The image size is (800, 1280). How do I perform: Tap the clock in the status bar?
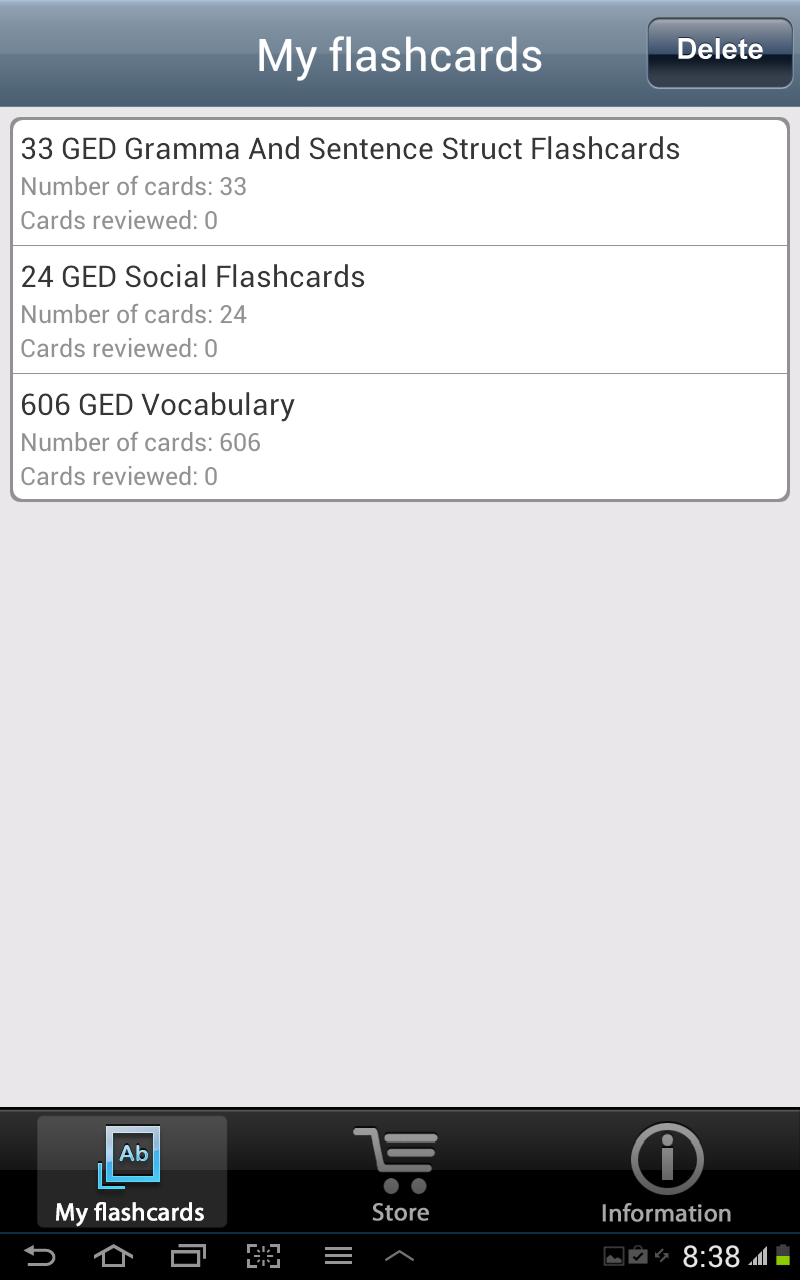click(712, 1255)
